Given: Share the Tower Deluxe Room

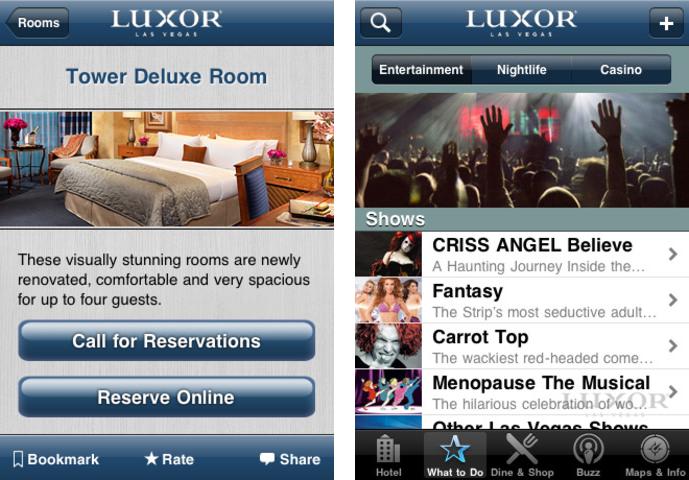Looking at the screenshot, I should pyautogui.click(x=290, y=459).
